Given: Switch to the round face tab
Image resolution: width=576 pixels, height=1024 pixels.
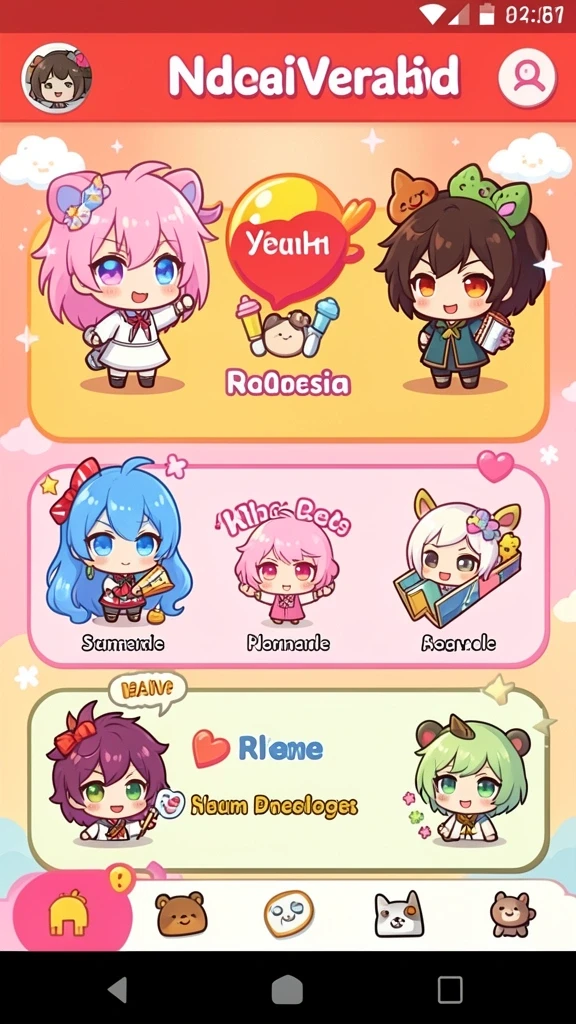Looking at the screenshot, I should 289,914.
